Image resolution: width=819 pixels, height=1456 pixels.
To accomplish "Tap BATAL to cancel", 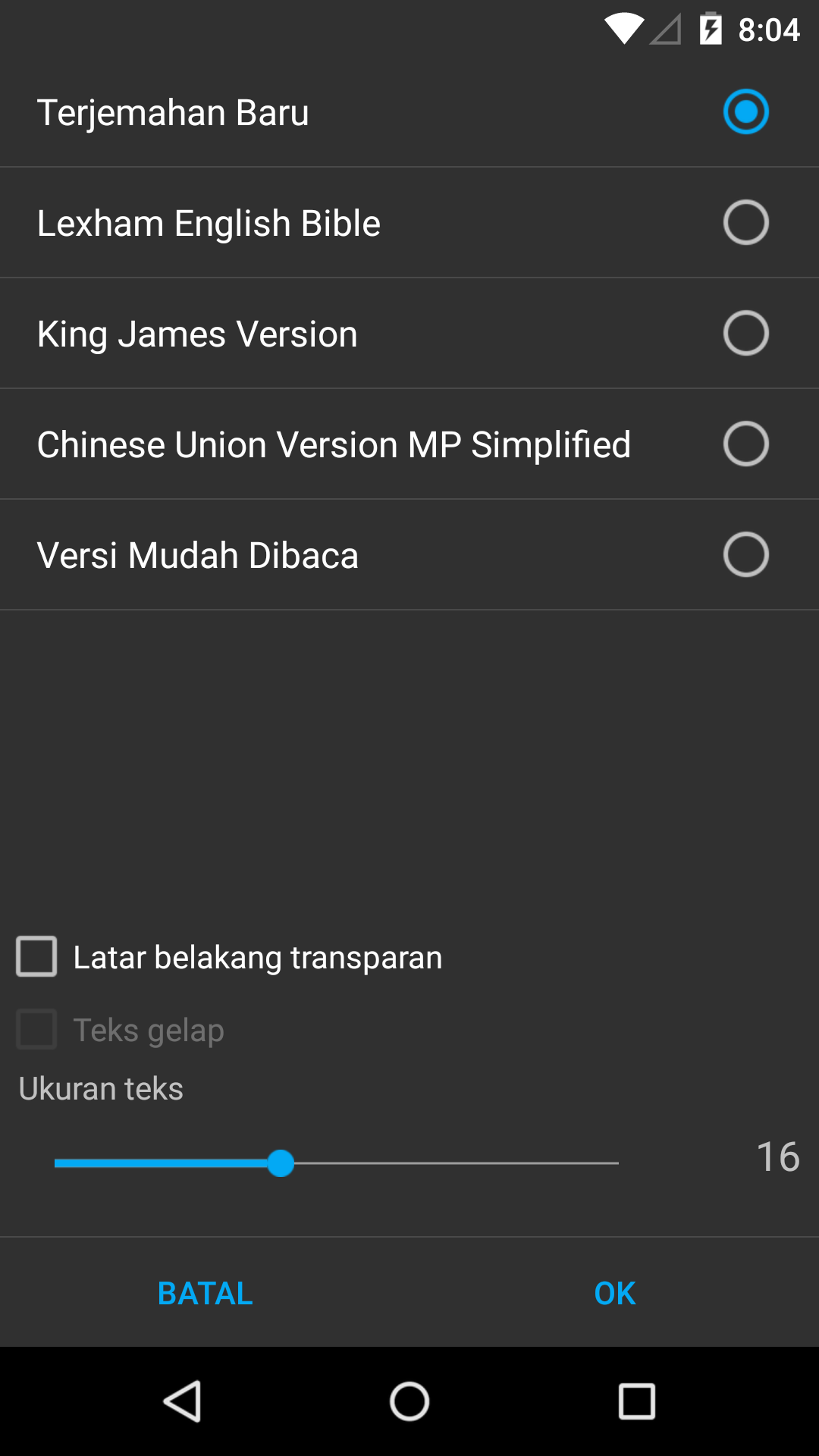I will (x=205, y=1293).
